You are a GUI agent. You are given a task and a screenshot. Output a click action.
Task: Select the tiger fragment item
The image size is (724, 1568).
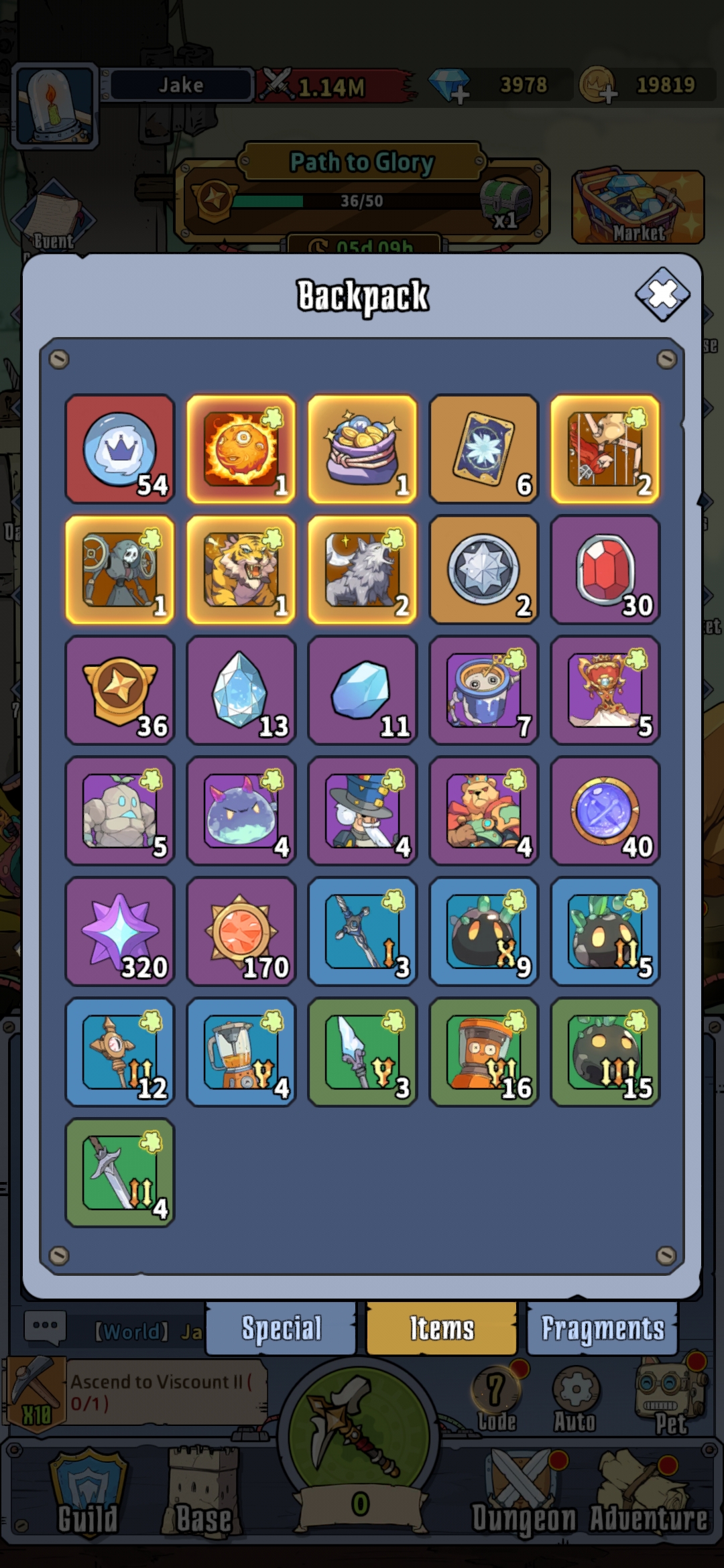point(241,570)
